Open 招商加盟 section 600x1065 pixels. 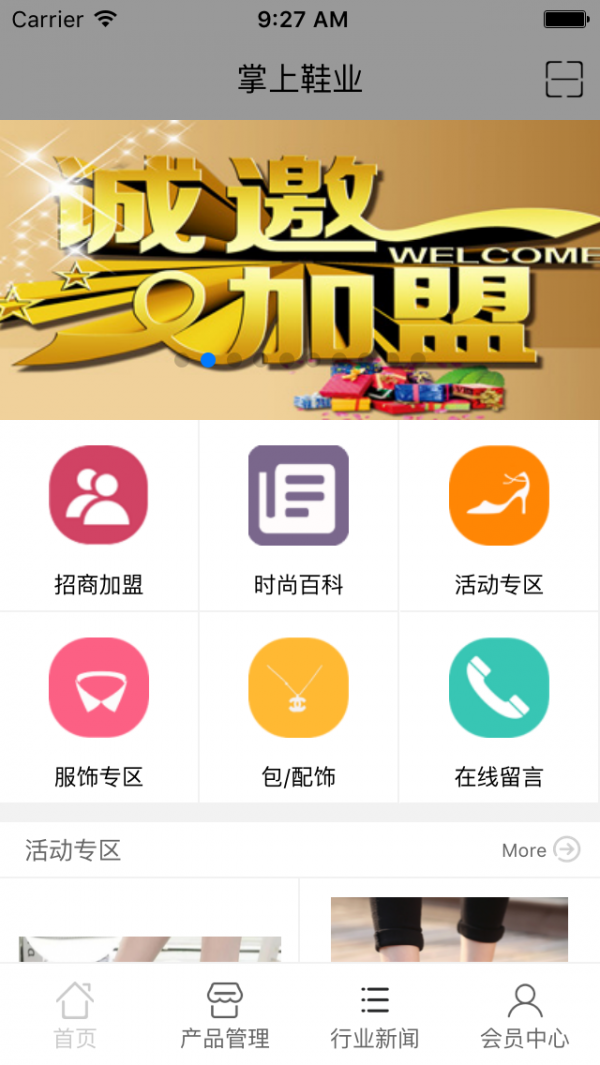pos(99,517)
